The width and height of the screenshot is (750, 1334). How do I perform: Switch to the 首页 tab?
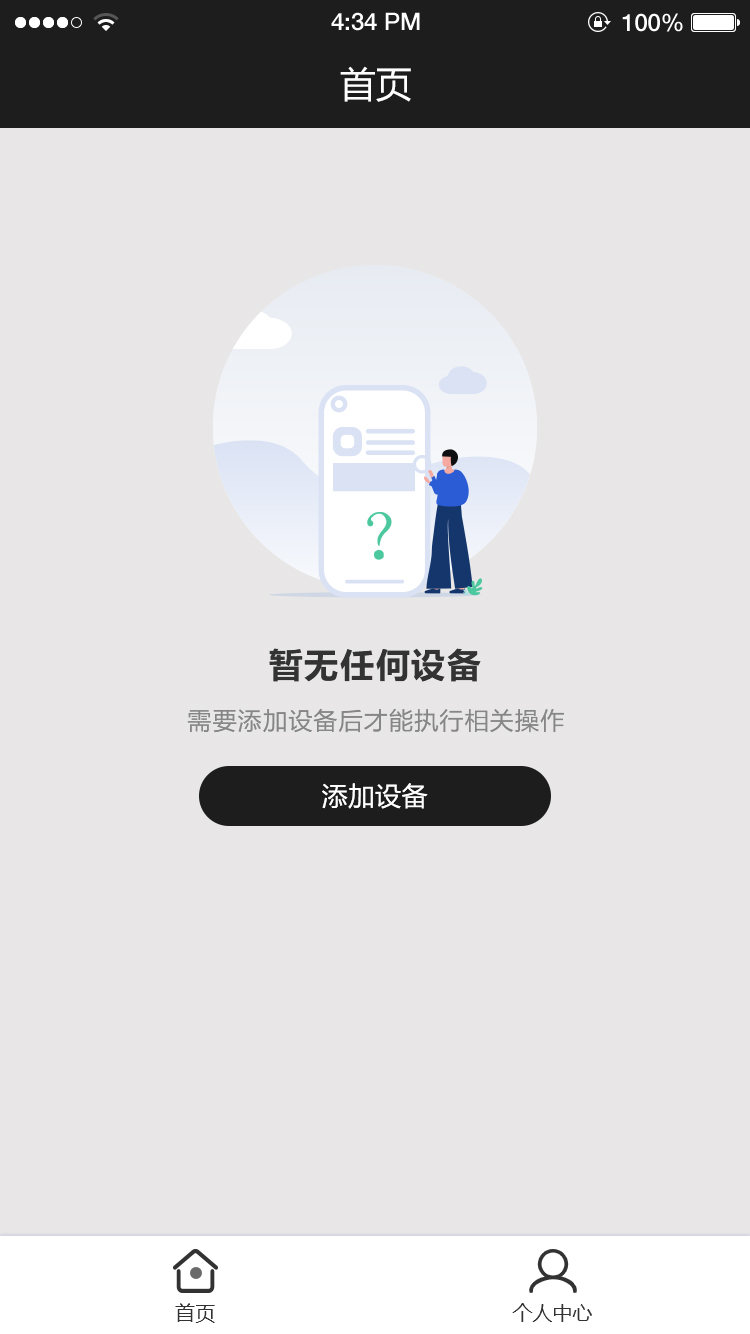195,1285
